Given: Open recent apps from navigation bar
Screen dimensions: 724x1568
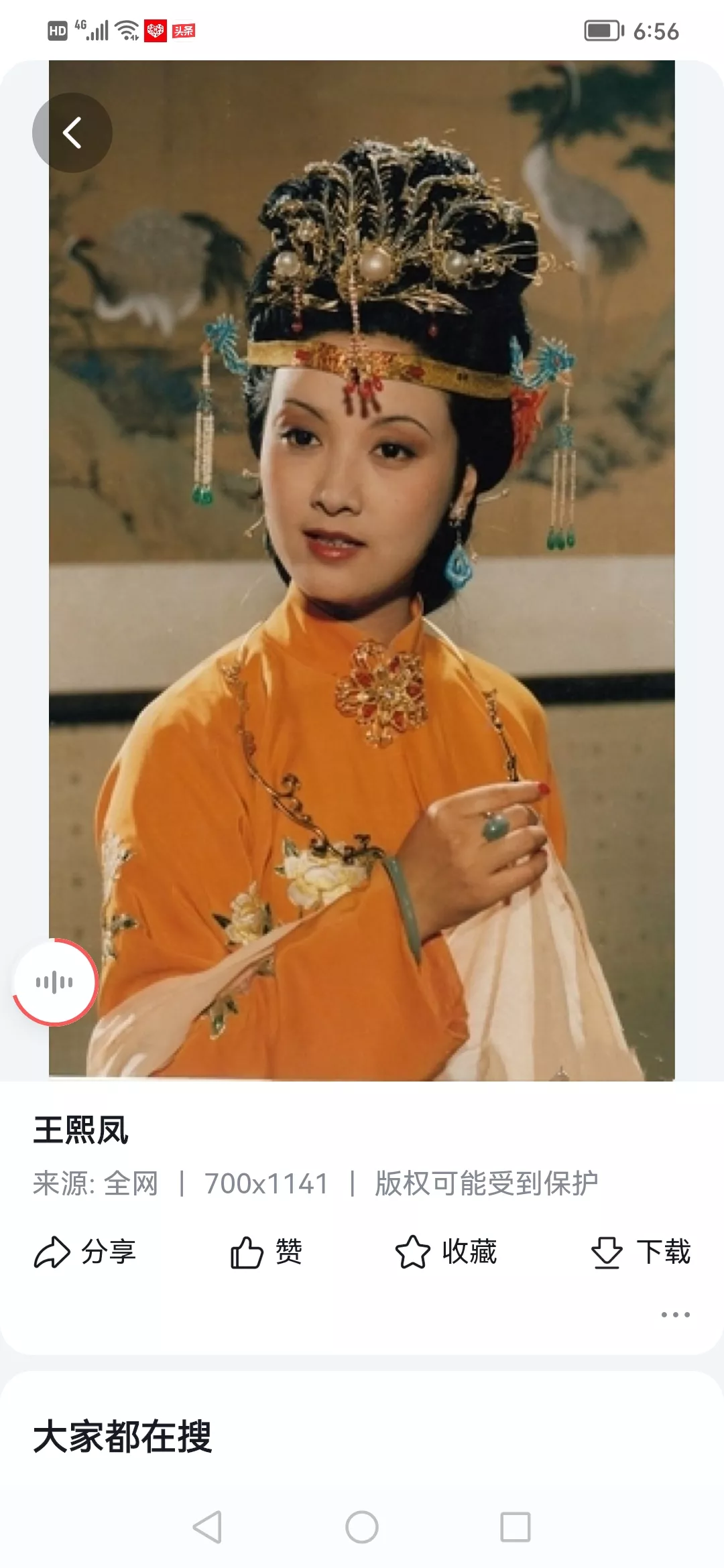Looking at the screenshot, I should [x=516, y=1528].
